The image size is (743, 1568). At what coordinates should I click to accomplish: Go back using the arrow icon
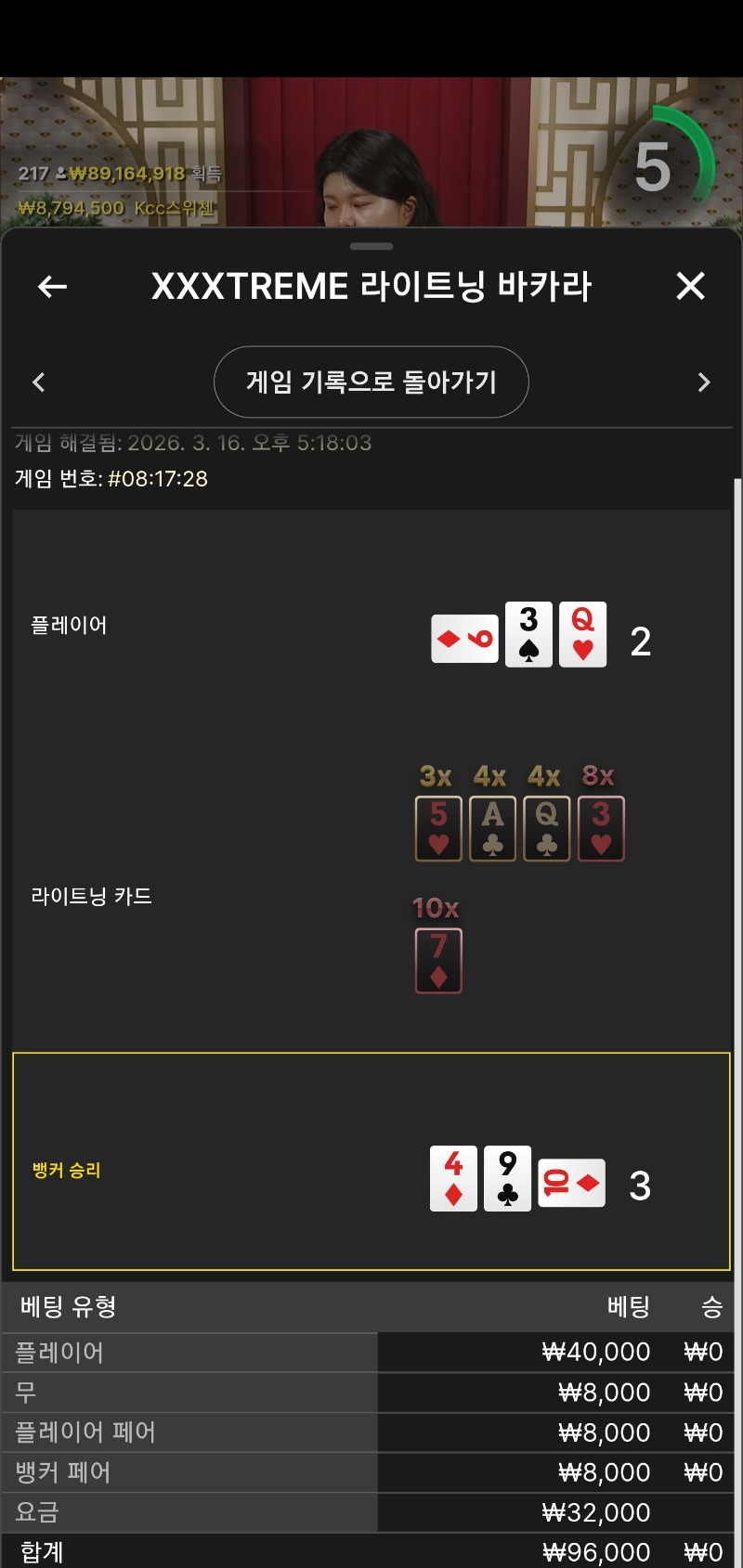[52, 287]
